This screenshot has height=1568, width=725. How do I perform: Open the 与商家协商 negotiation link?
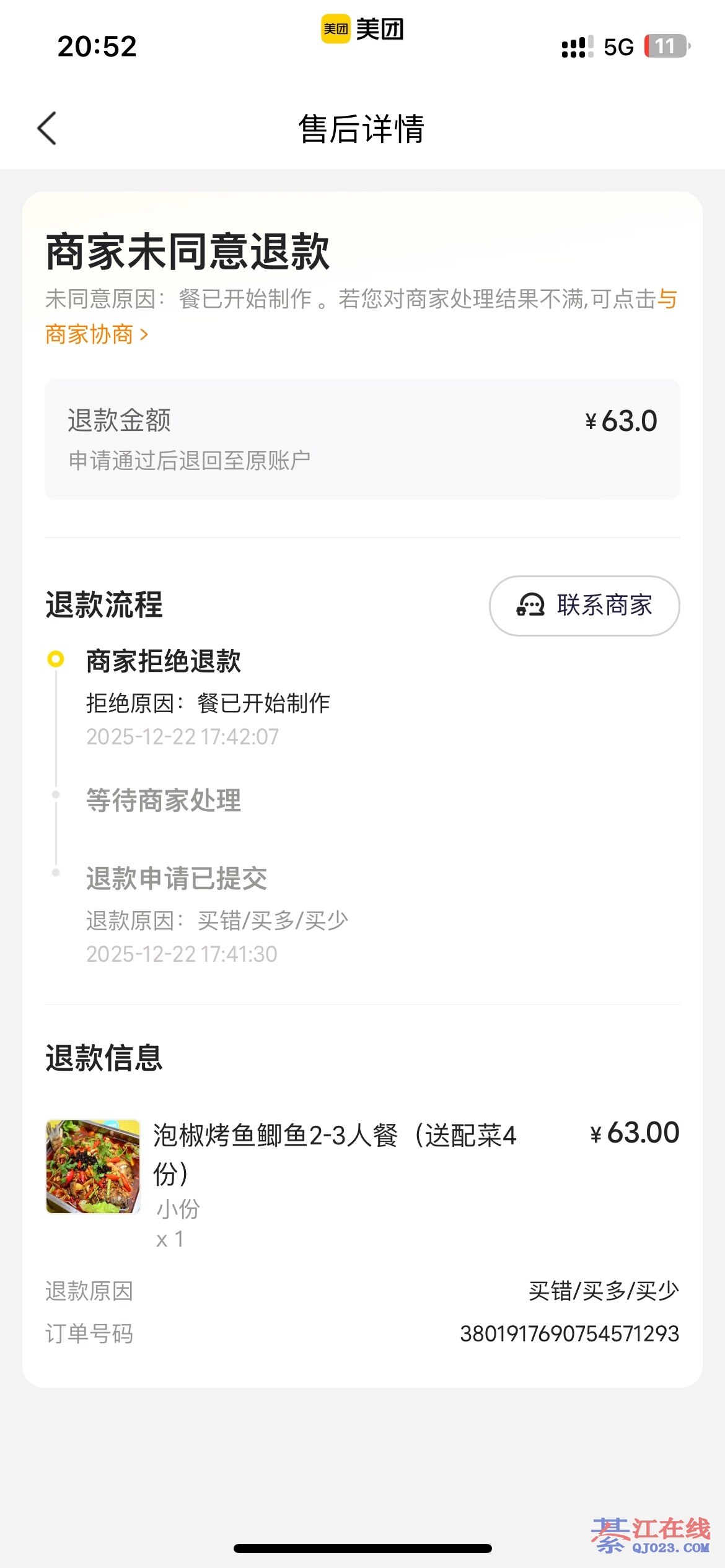coord(97,334)
